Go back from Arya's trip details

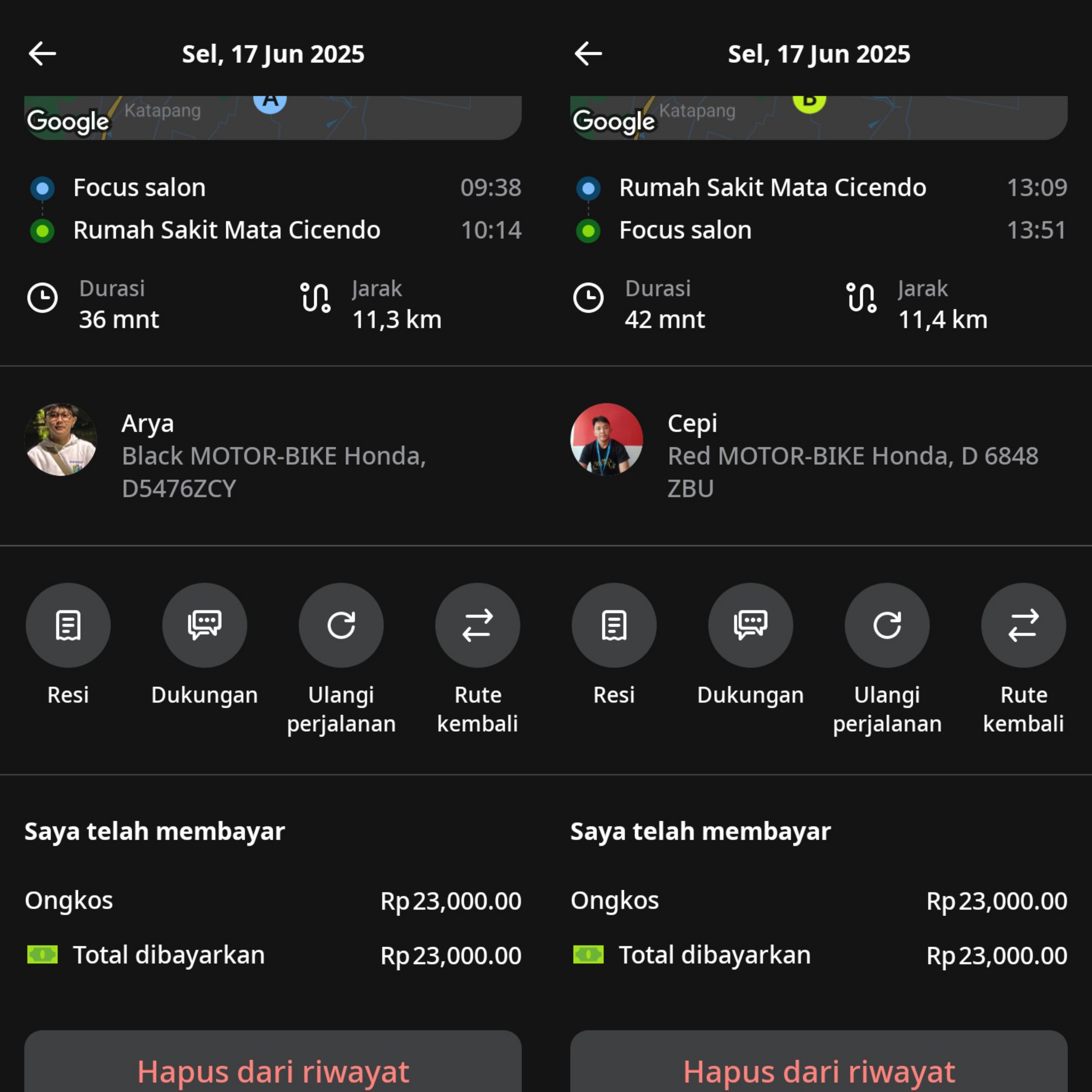[x=42, y=54]
